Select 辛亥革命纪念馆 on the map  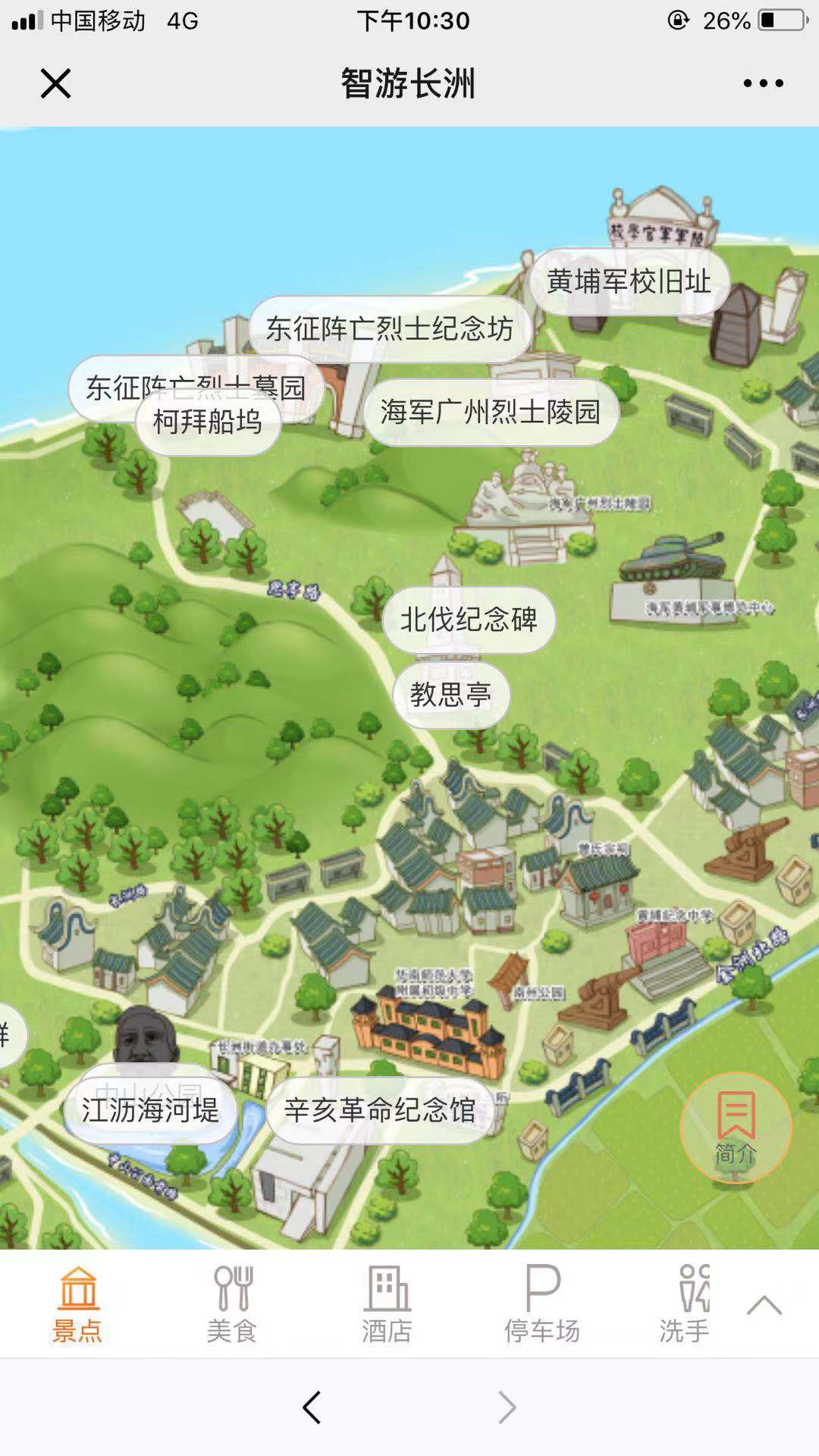pyautogui.click(x=379, y=1111)
